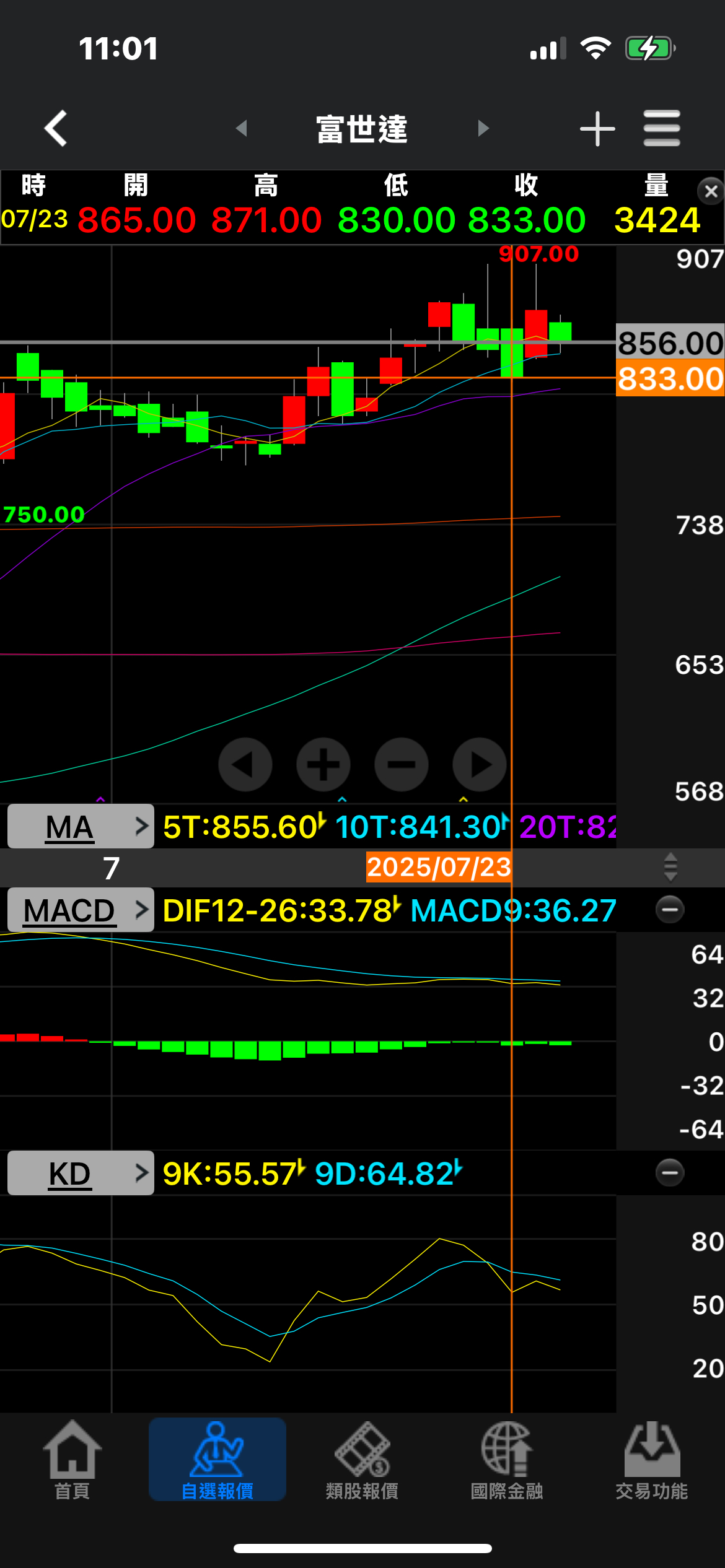
Task: Switch to the next stock
Action: [483, 128]
